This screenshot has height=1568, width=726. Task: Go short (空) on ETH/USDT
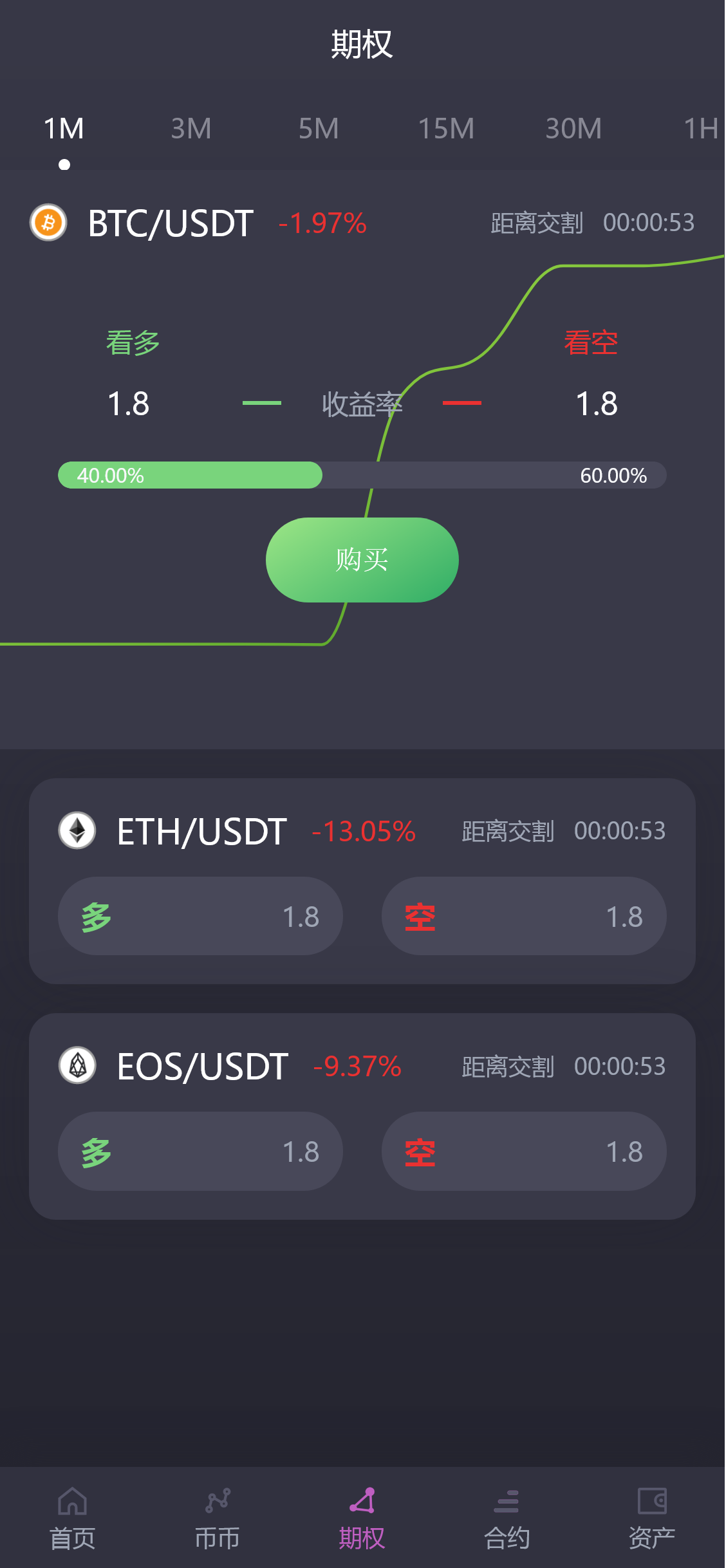(524, 916)
